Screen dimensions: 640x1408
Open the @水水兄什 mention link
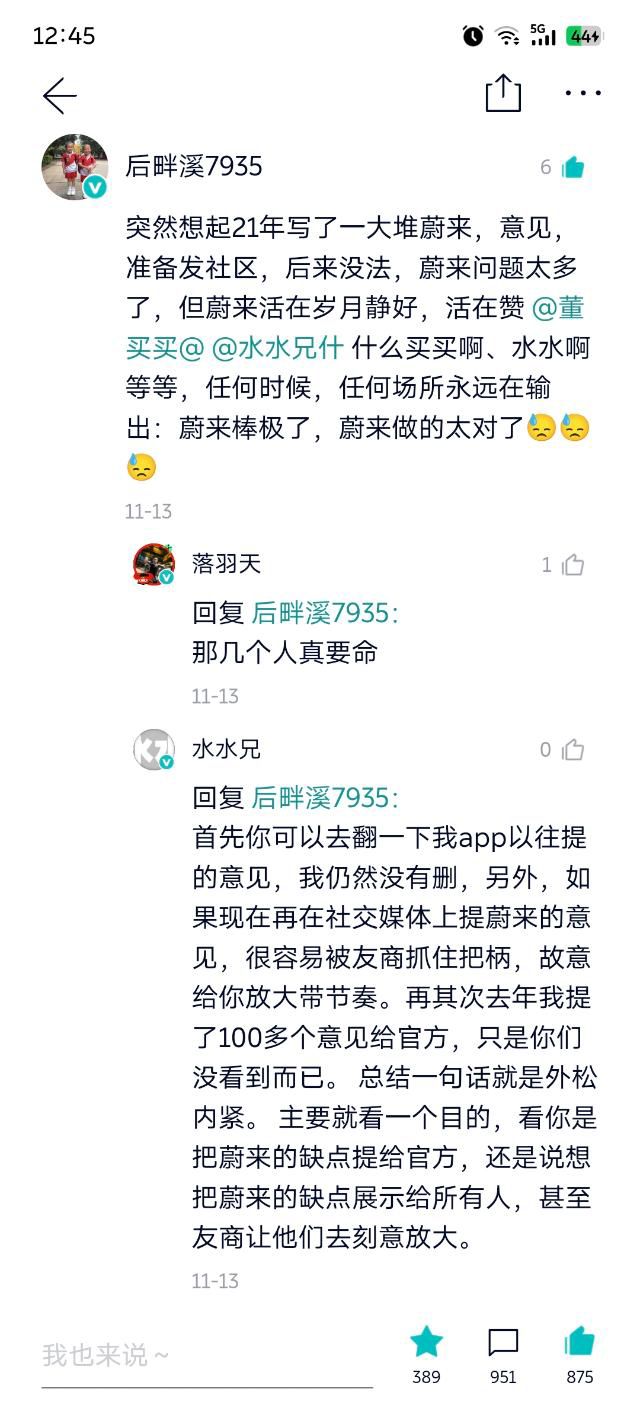pyautogui.click(x=277, y=348)
